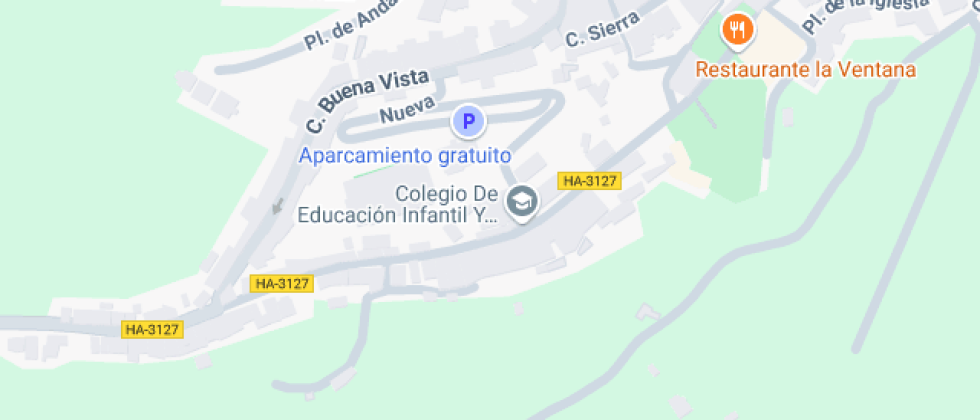Screen dimensions: 980x420
Task: Open the Colegio De Educación Infantil marker
Action: click(522, 202)
